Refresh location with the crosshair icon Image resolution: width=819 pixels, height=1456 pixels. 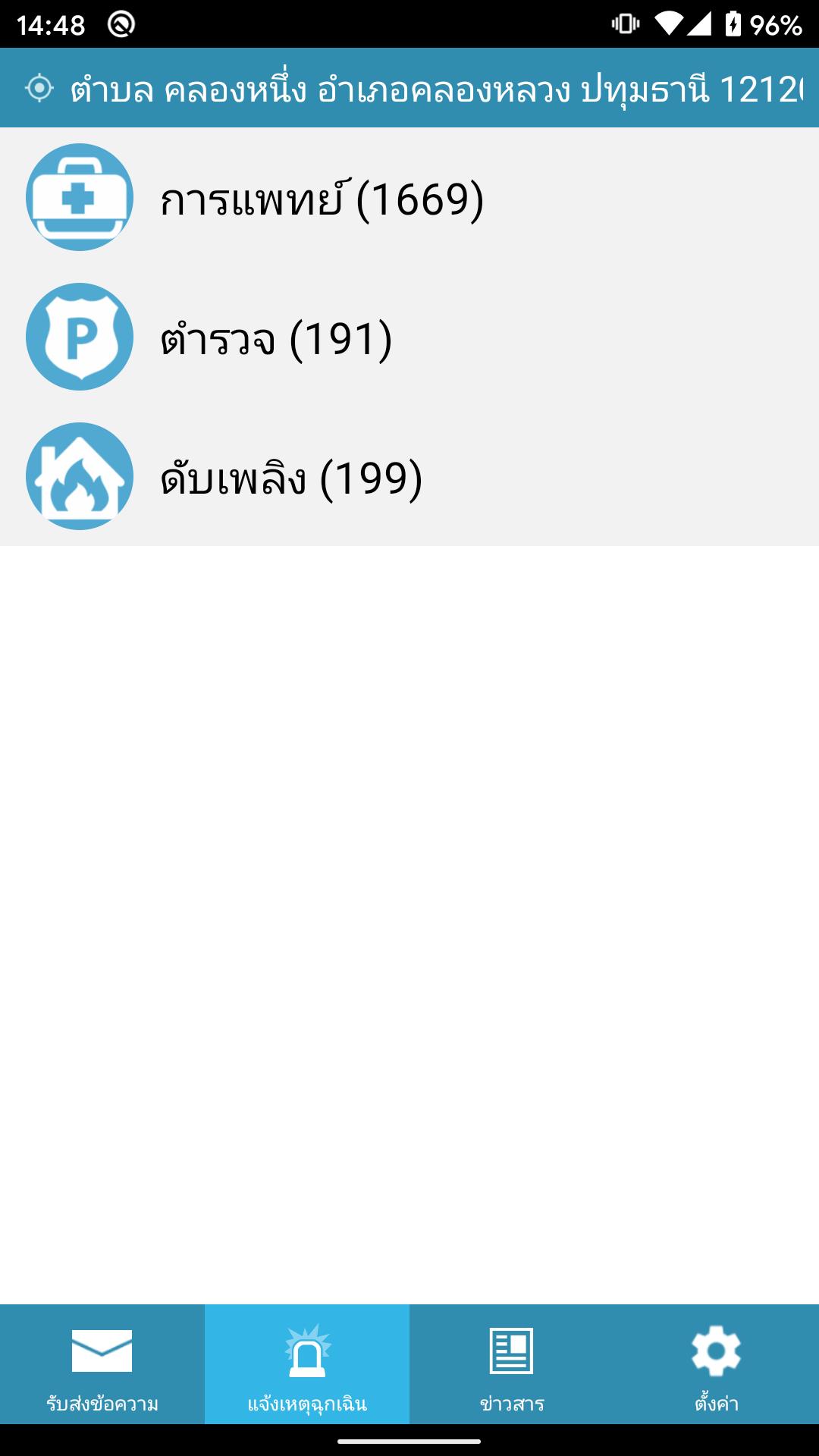(x=39, y=89)
